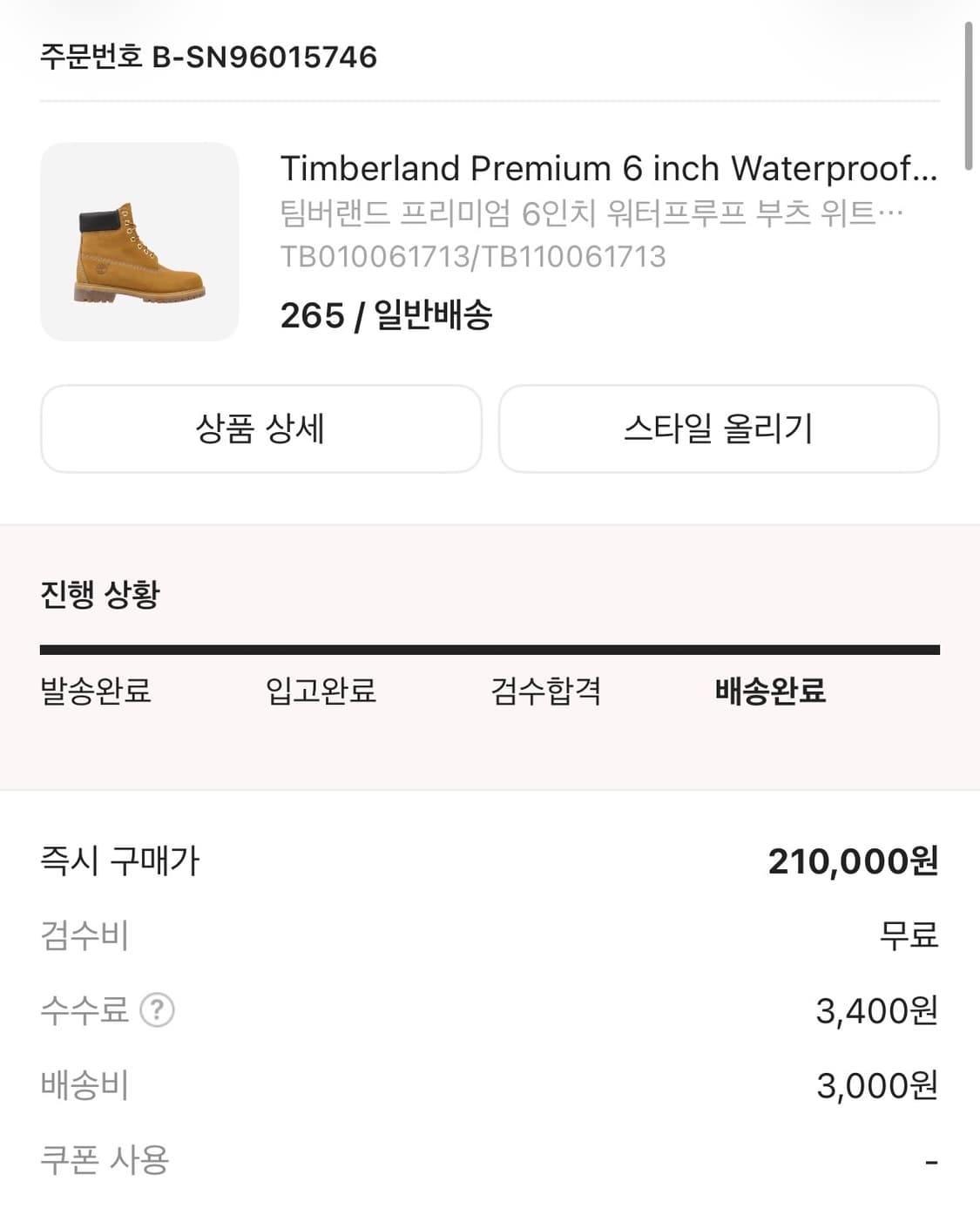
Task: Tap the 스타일 올리기 button
Action: click(719, 429)
